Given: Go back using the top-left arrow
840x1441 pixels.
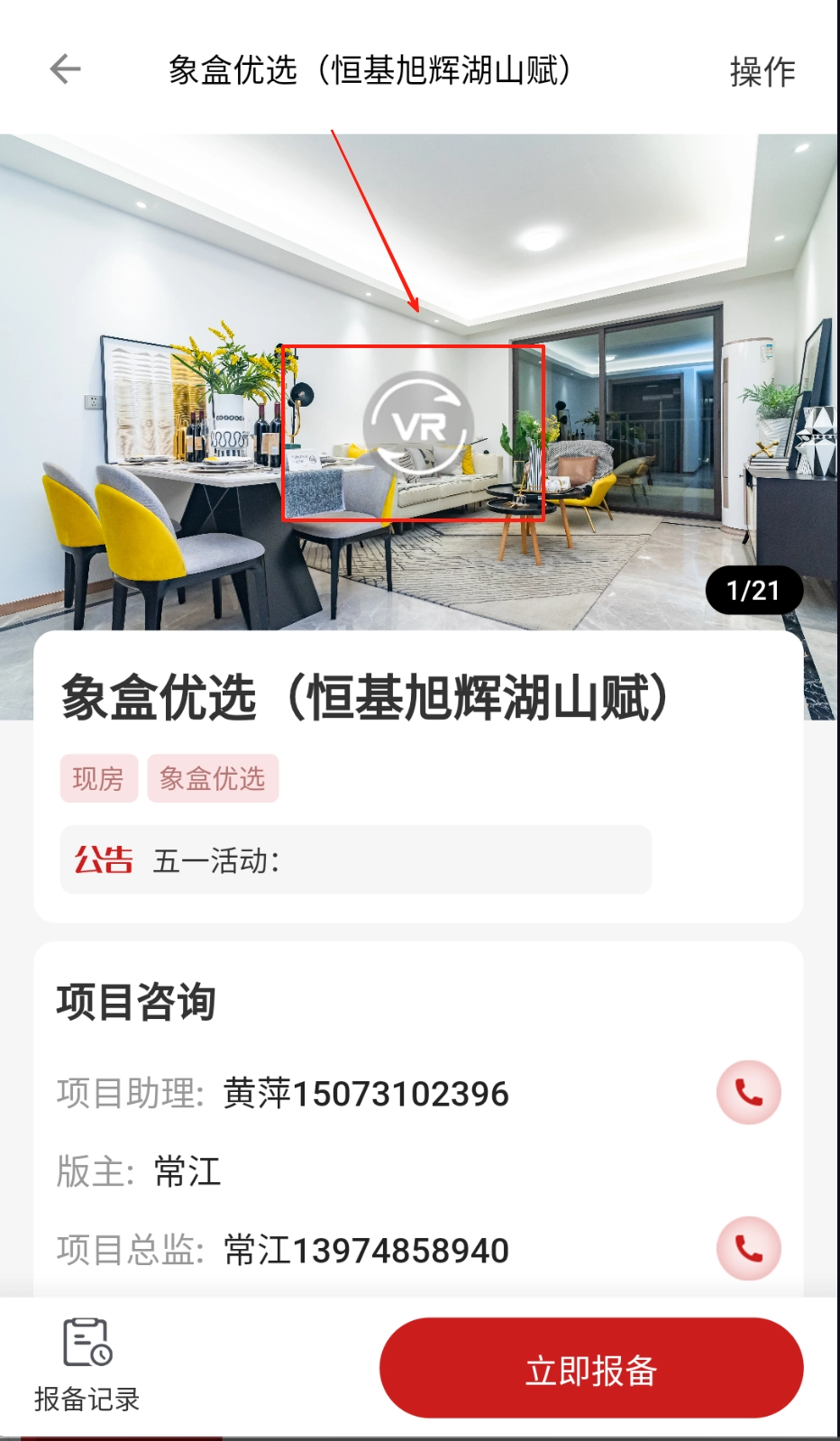Looking at the screenshot, I should [x=65, y=69].
